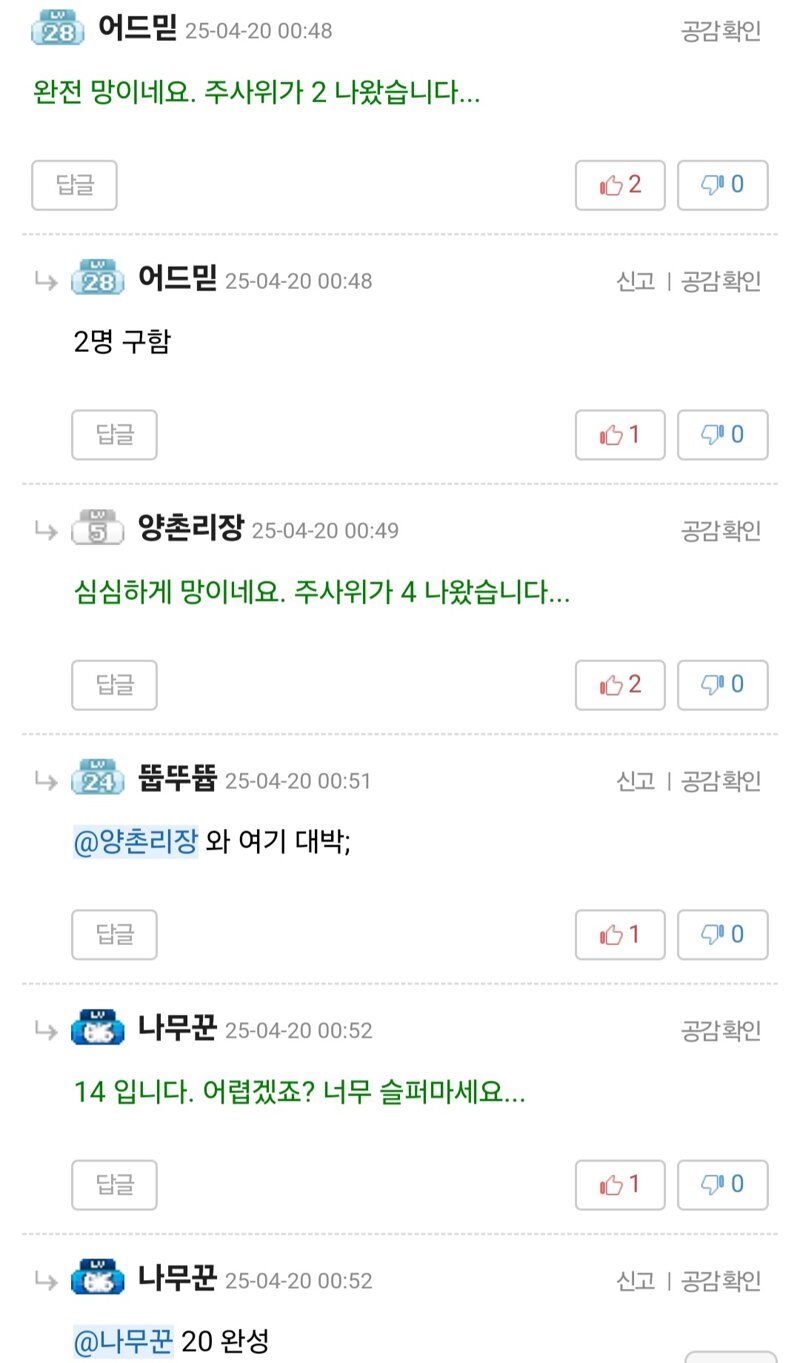The image size is (800, 1363).
Task: Report the '20 완성' comment via 신고
Action: click(x=636, y=1281)
